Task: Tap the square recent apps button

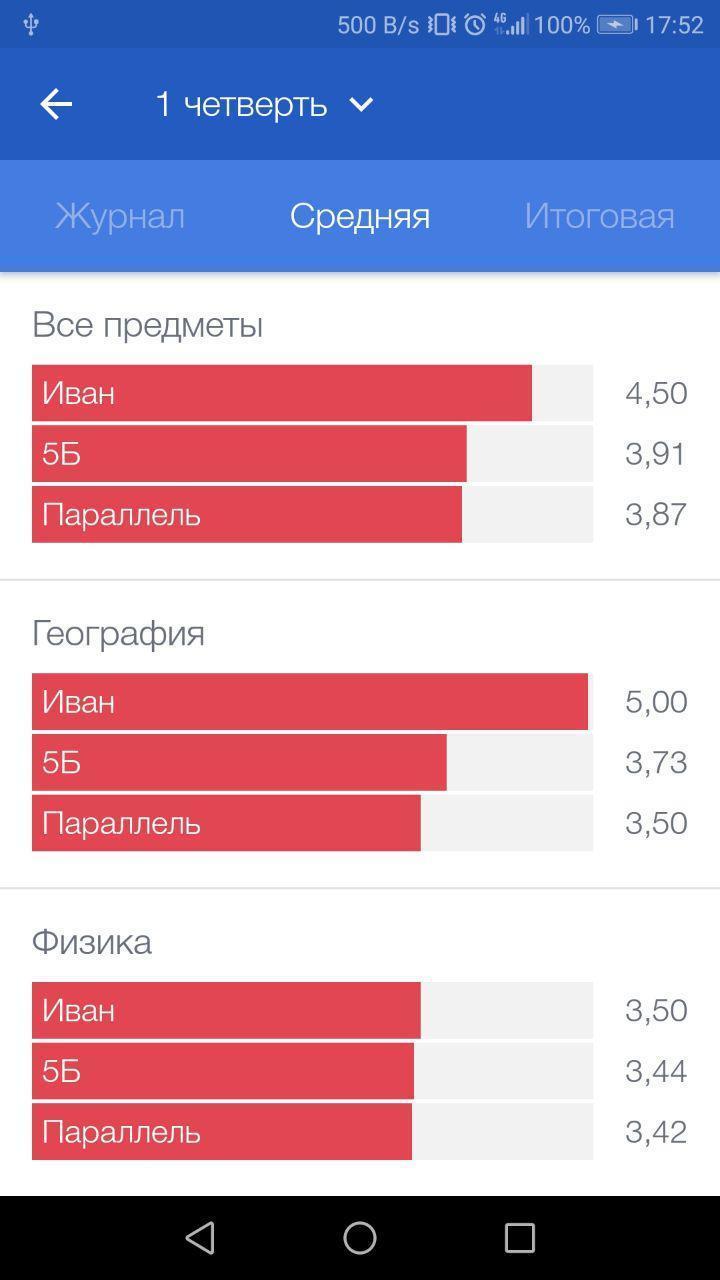Action: 518,1238
